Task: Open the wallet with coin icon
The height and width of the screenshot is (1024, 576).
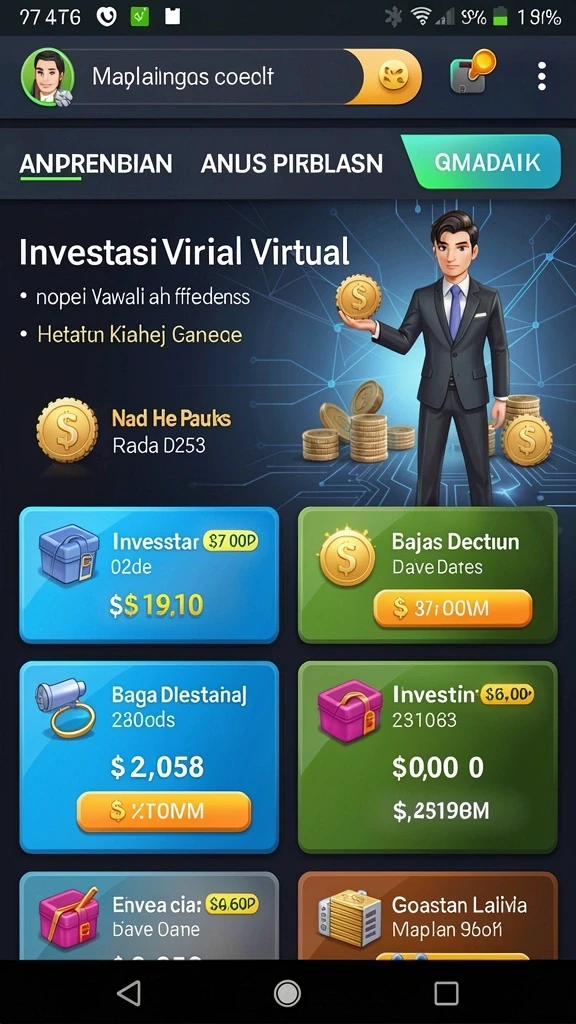Action: tap(472, 72)
